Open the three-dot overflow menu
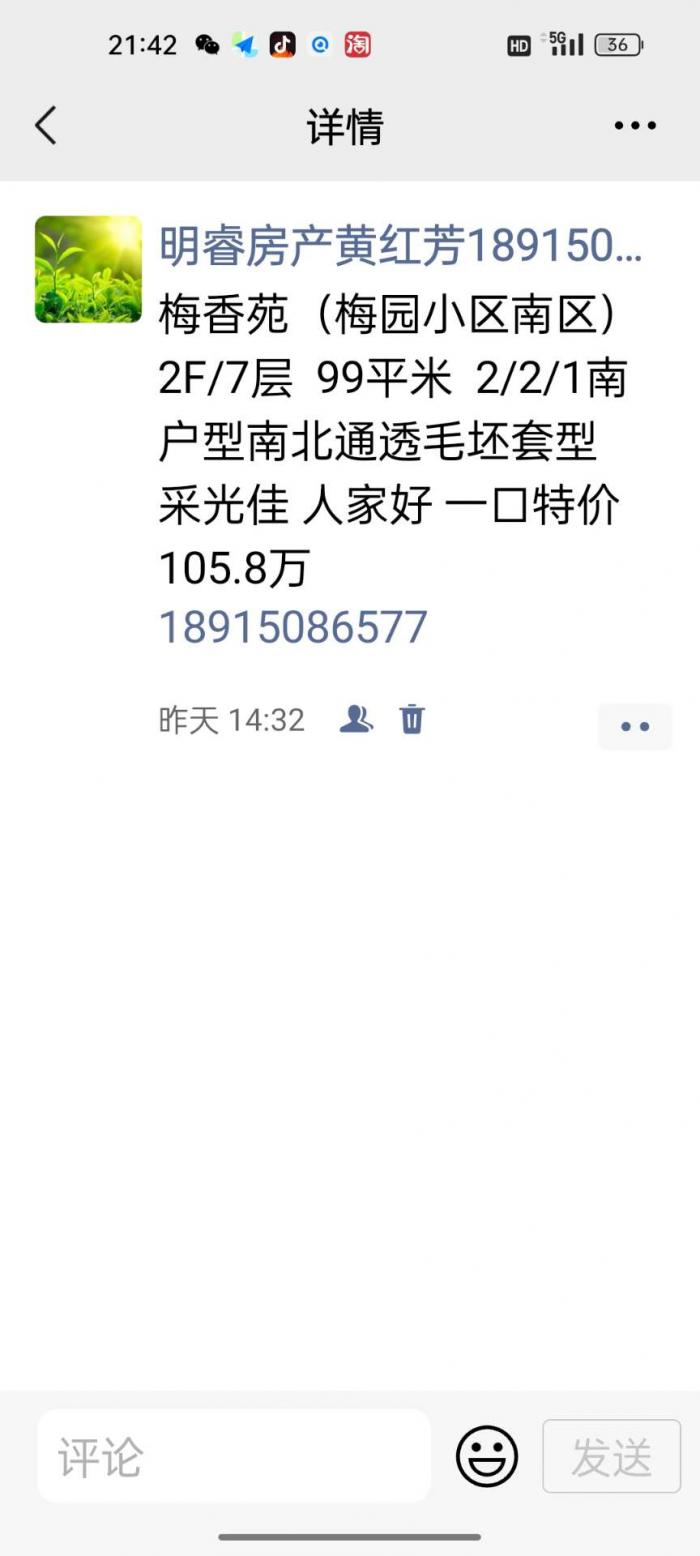The image size is (700, 1556). pos(635,126)
